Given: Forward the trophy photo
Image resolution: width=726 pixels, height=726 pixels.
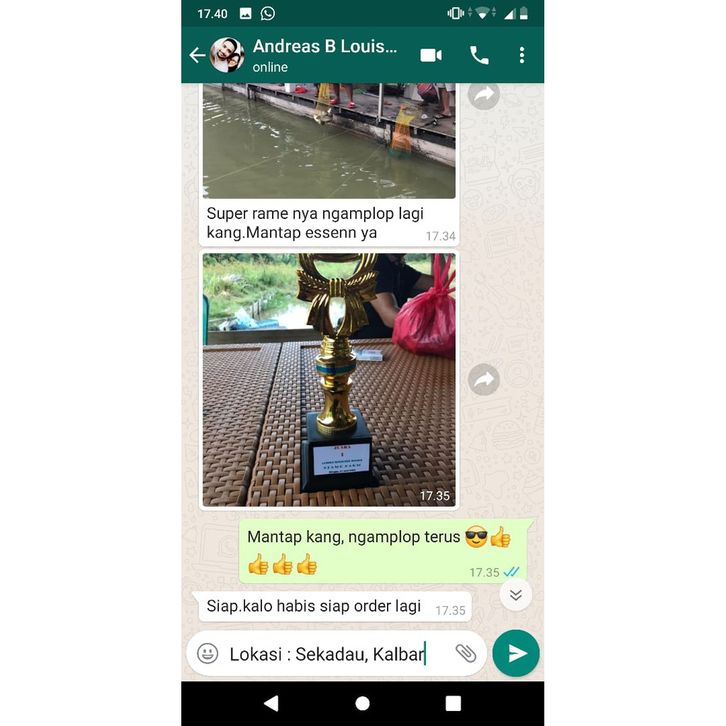Looking at the screenshot, I should (484, 380).
